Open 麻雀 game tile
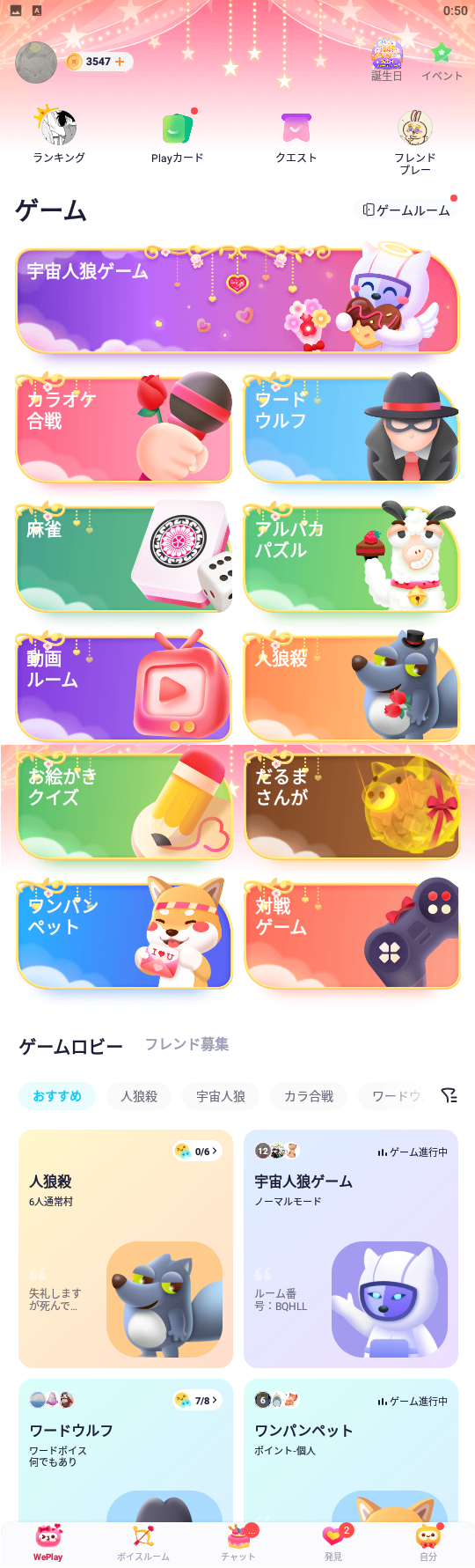 coord(124,557)
